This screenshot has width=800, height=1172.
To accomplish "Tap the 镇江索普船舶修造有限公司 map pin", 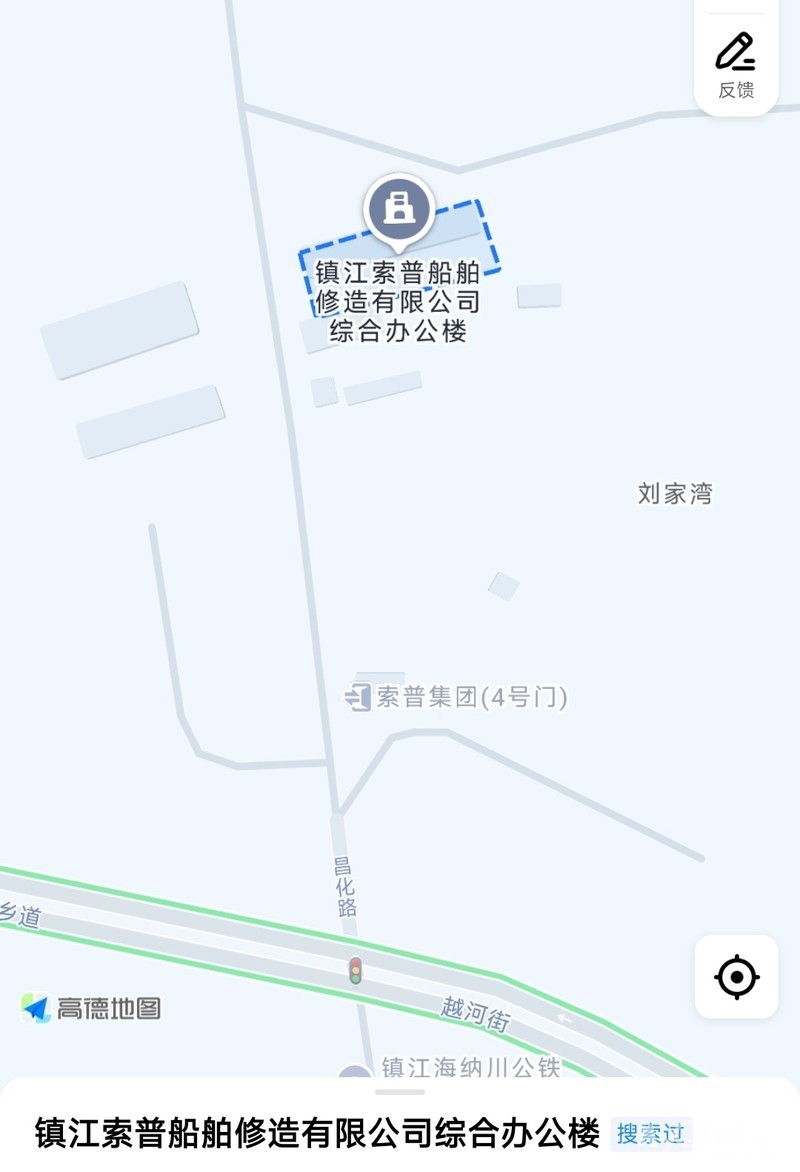I will 399,210.
